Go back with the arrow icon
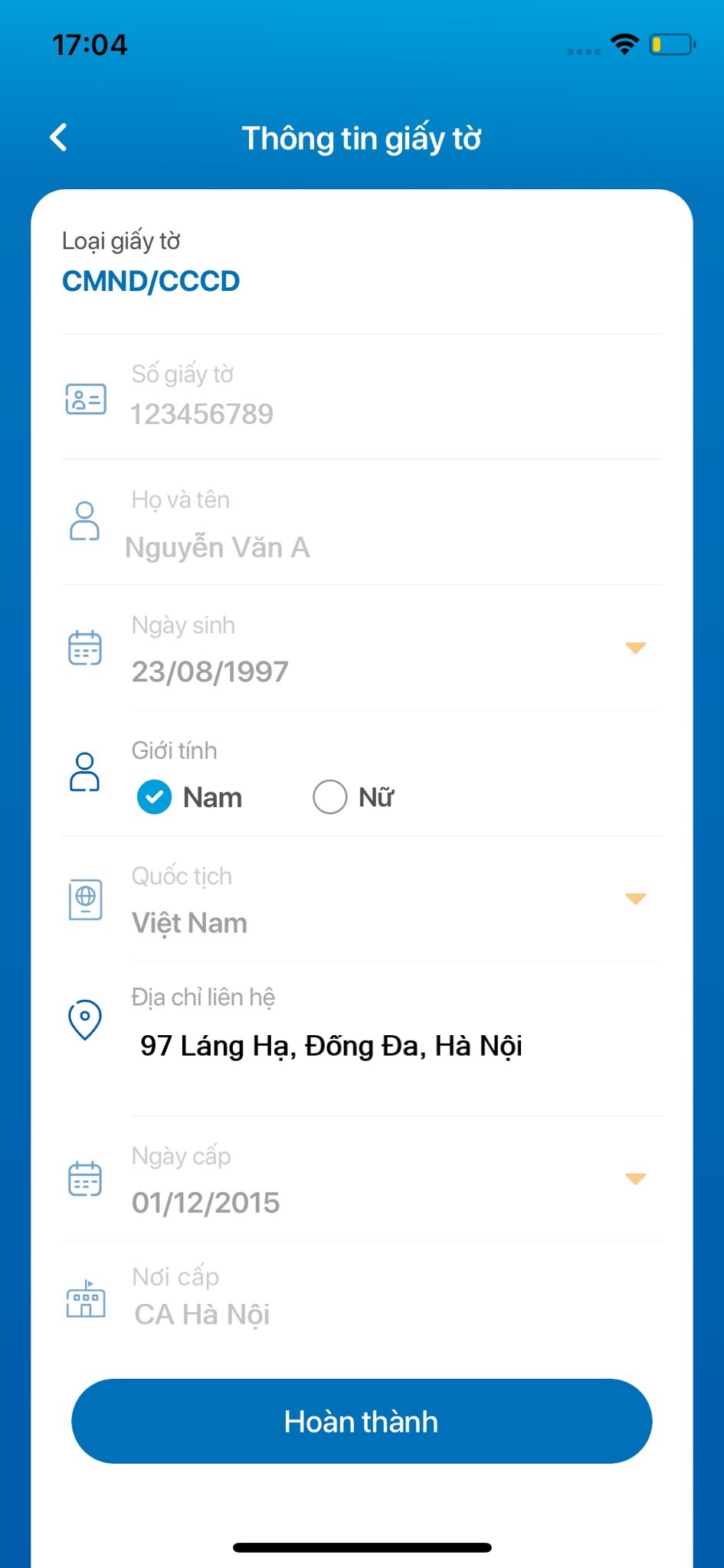The height and width of the screenshot is (1568, 724). point(59,138)
